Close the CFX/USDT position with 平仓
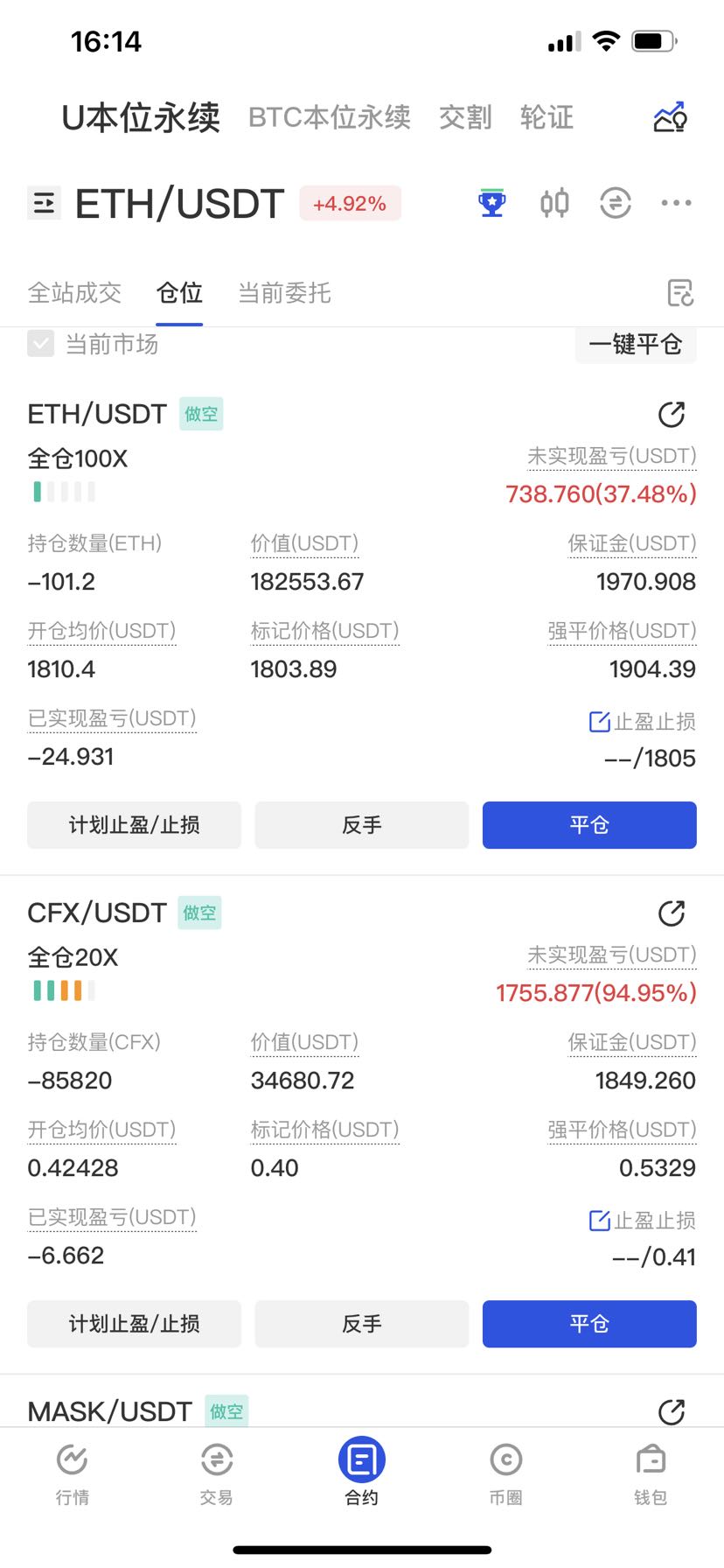Screen dimensions: 724x1568 (x=589, y=1324)
